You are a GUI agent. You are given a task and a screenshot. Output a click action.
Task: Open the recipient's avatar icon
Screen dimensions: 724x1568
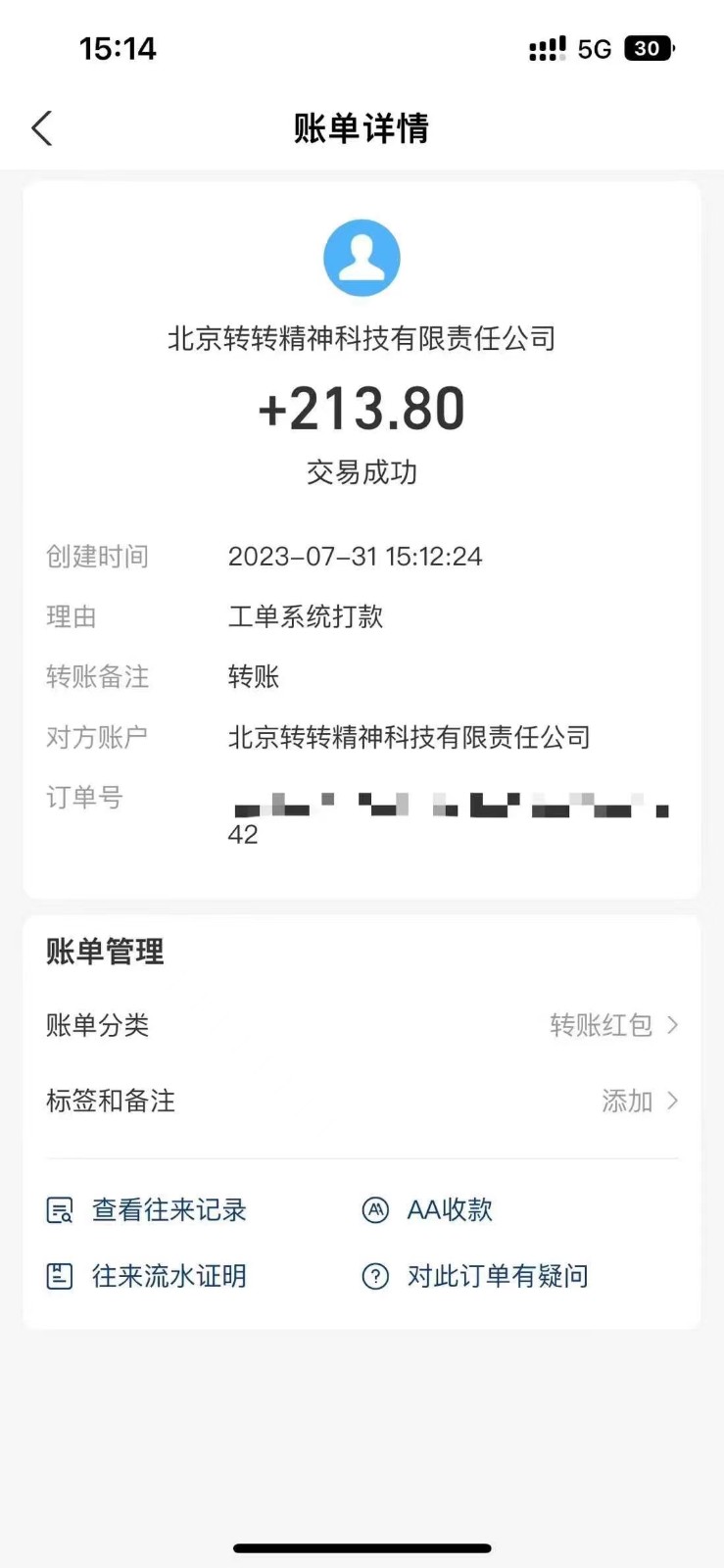[x=362, y=256]
